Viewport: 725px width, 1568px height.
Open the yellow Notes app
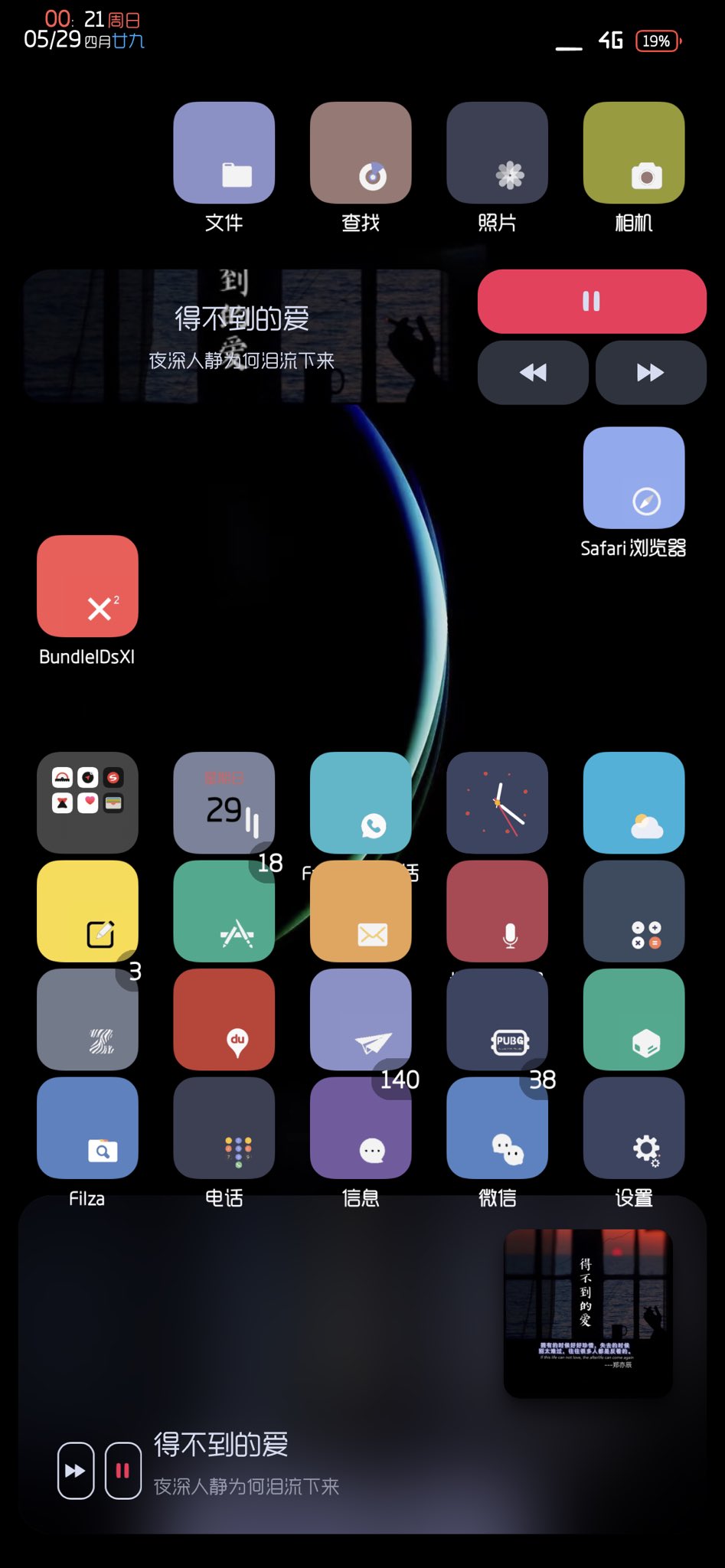[x=87, y=911]
